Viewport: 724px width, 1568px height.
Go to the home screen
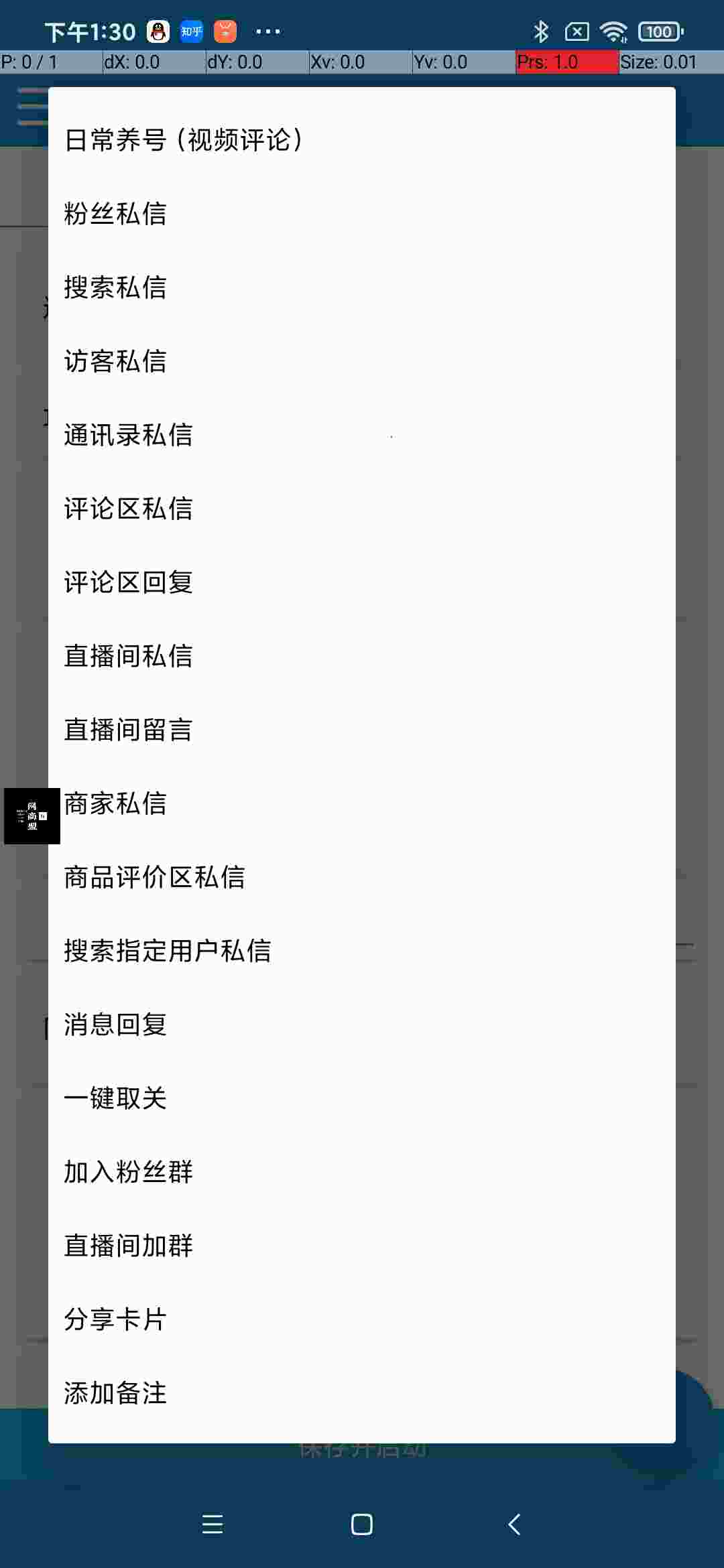point(362,1524)
